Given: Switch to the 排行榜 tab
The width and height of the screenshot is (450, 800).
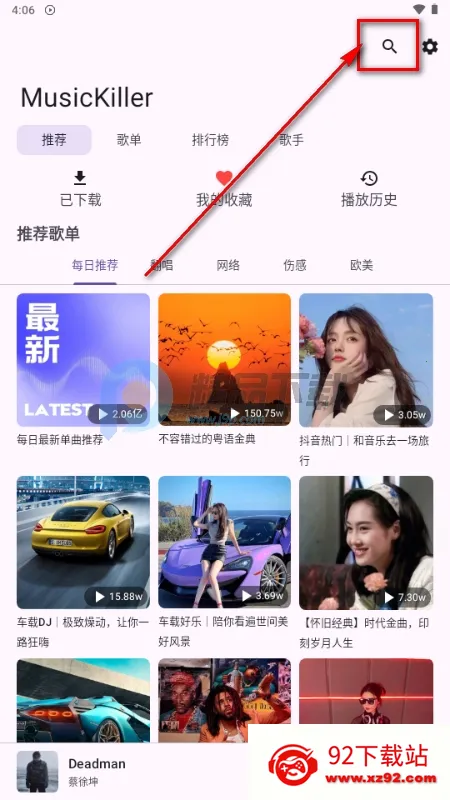Looking at the screenshot, I should coord(210,140).
